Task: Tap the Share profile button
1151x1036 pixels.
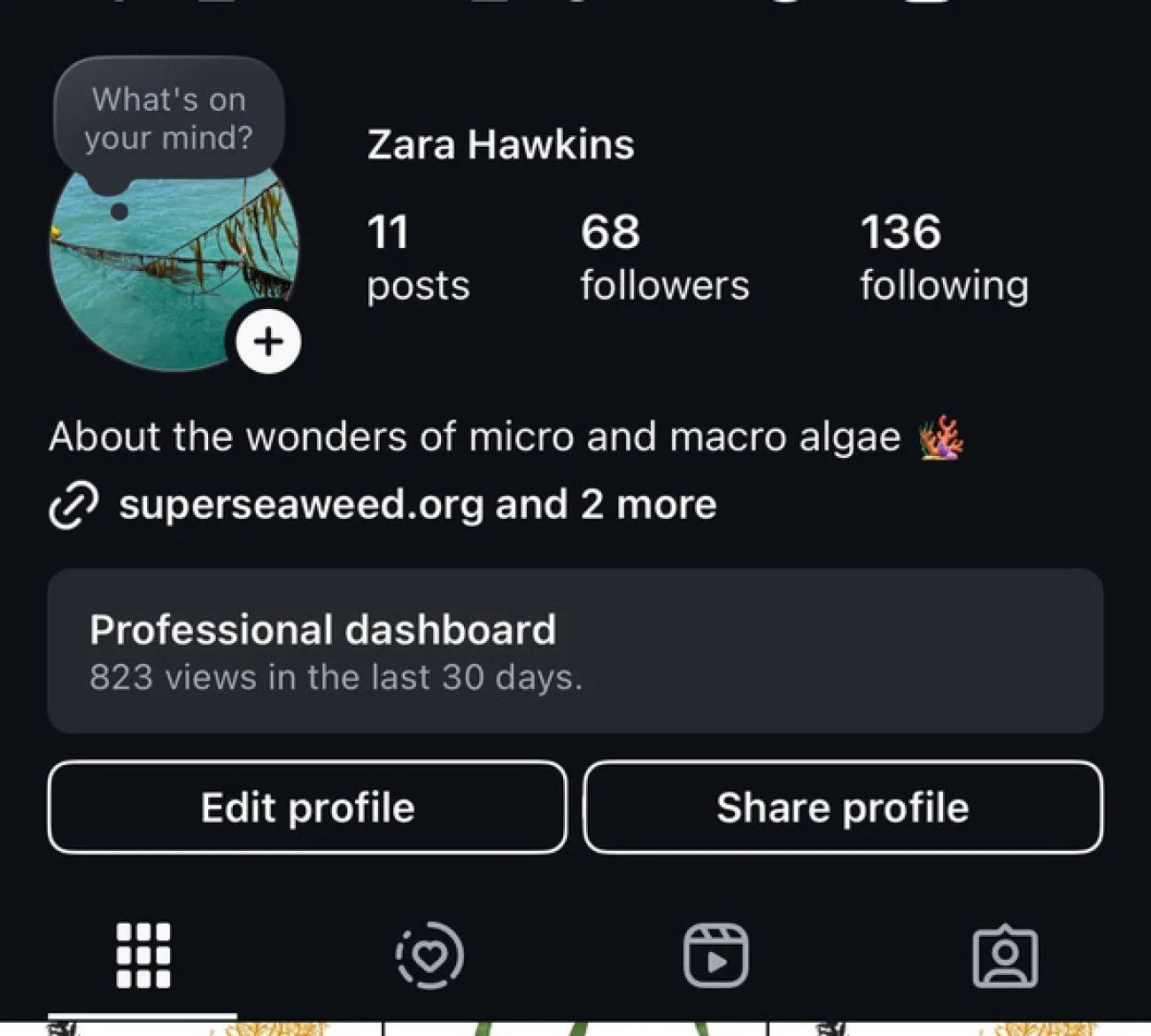Action: (x=843, y=808)
